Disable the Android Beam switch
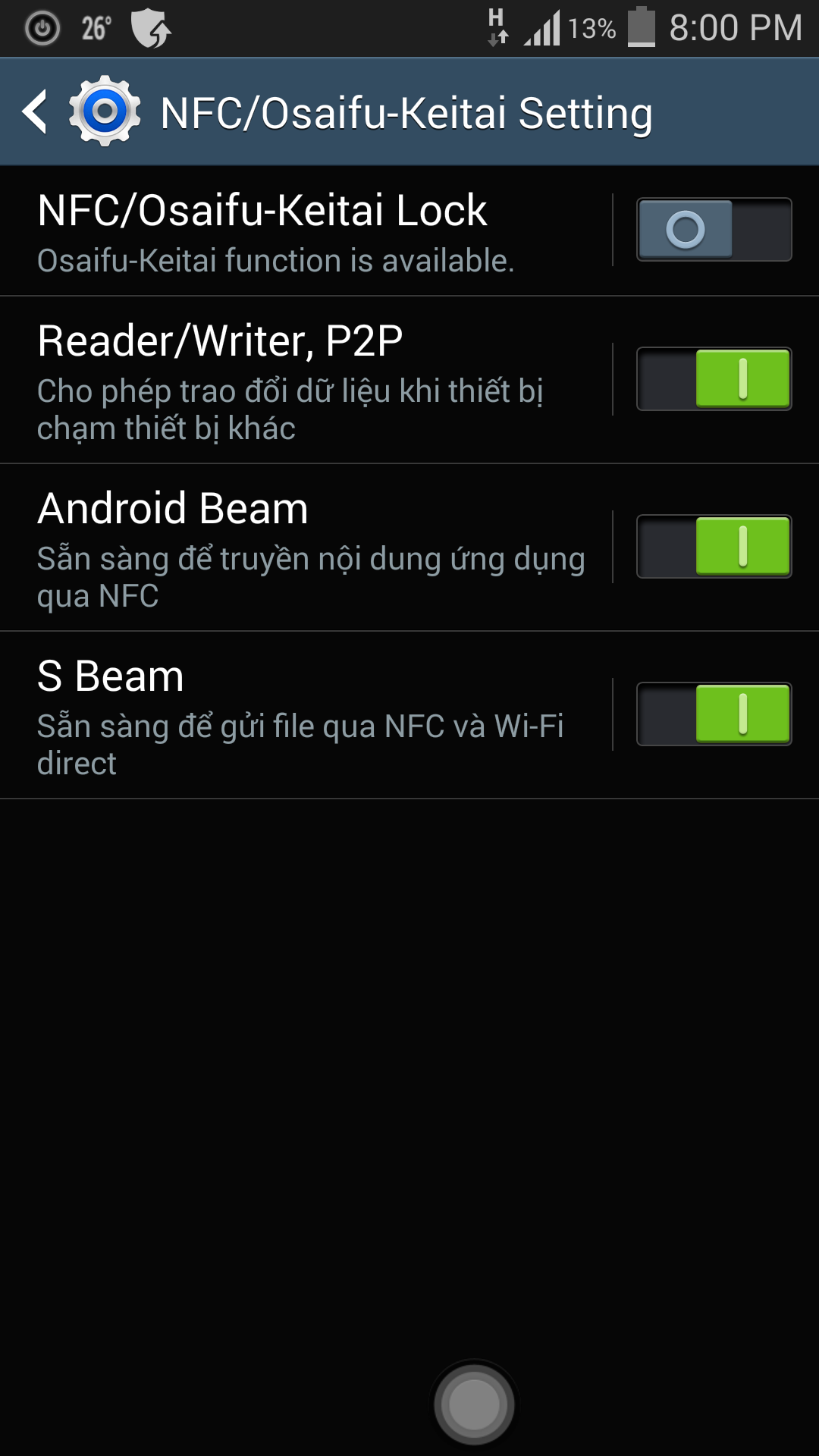Screen dimensions: 819x1456 714,547
